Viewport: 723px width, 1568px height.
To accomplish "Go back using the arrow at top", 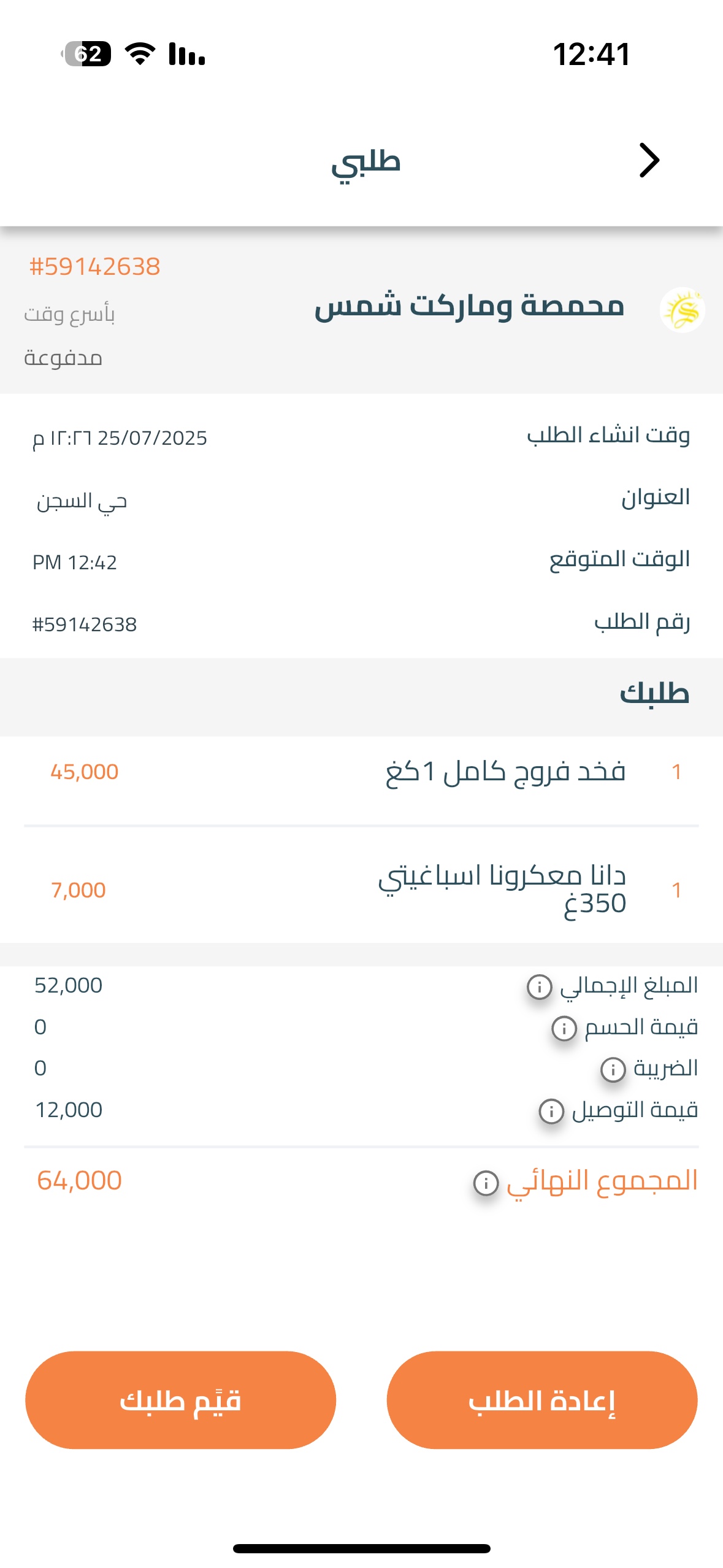I will click(x=648, y=161).
